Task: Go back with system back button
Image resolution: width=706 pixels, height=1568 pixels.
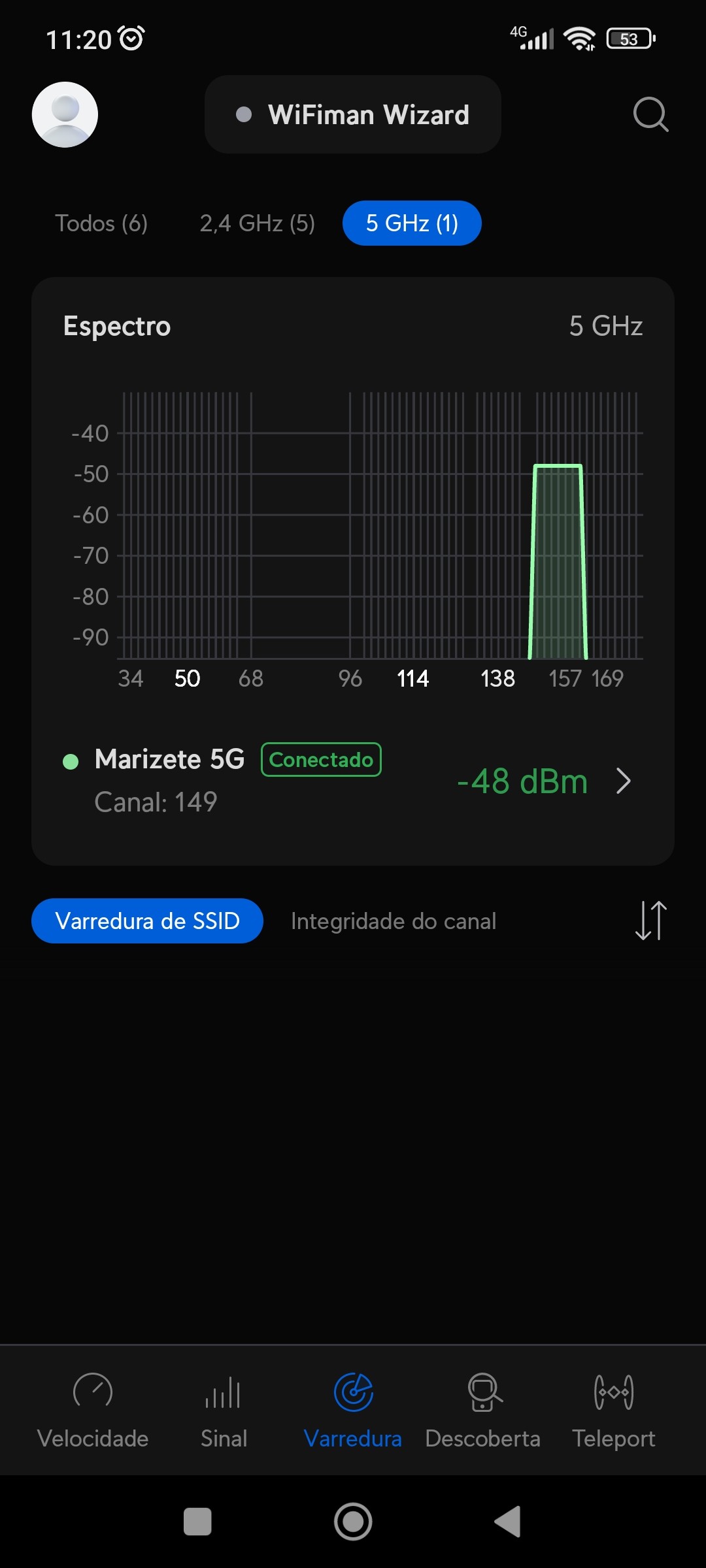Action: (508, 1522)
